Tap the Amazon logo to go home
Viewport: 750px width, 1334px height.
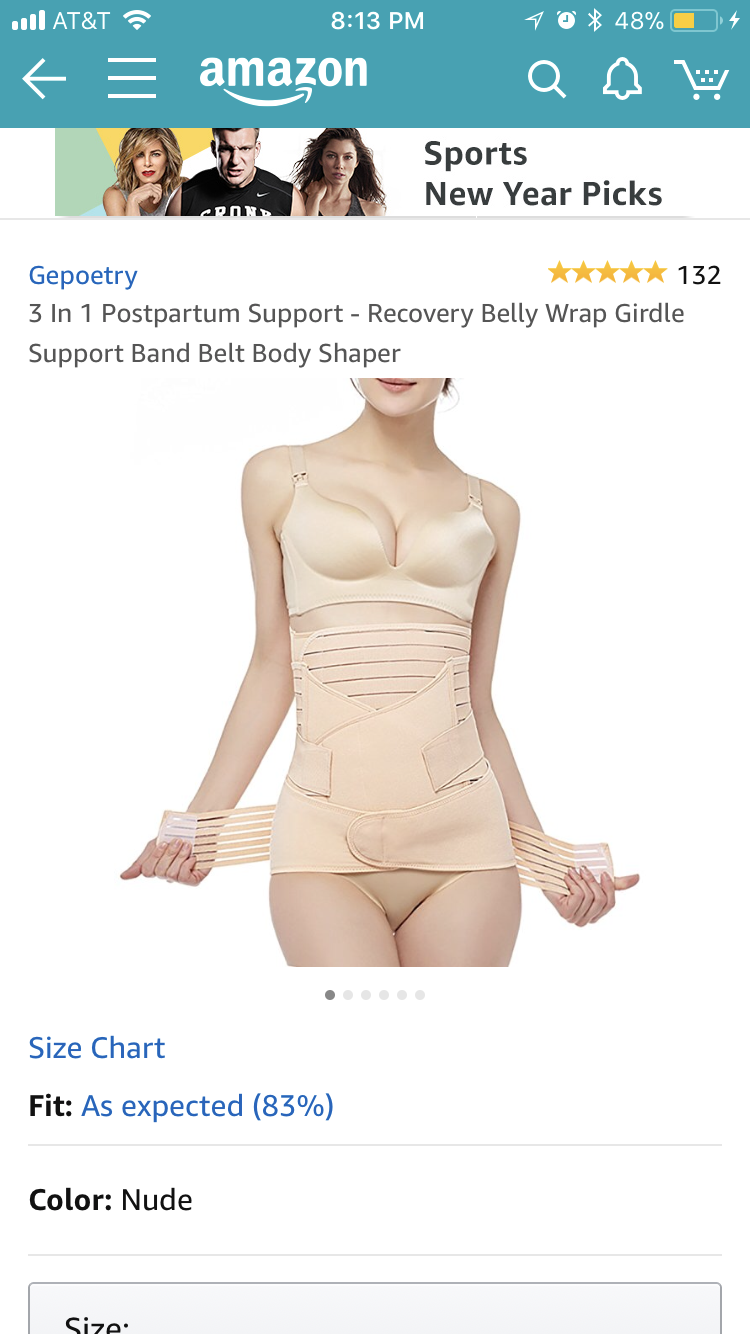pyautogui.click(x=283, y=77)
